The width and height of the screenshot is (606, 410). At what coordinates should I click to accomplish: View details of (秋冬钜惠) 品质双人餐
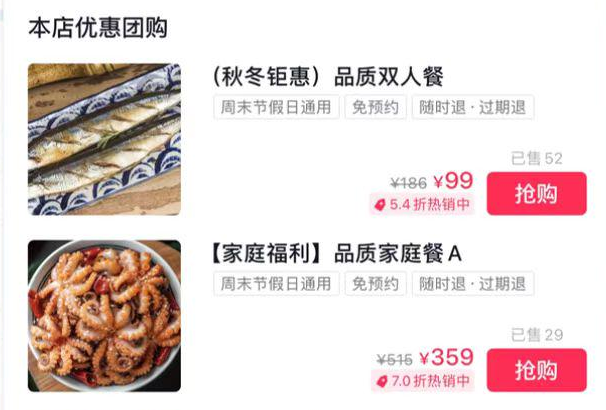point(328,77)
